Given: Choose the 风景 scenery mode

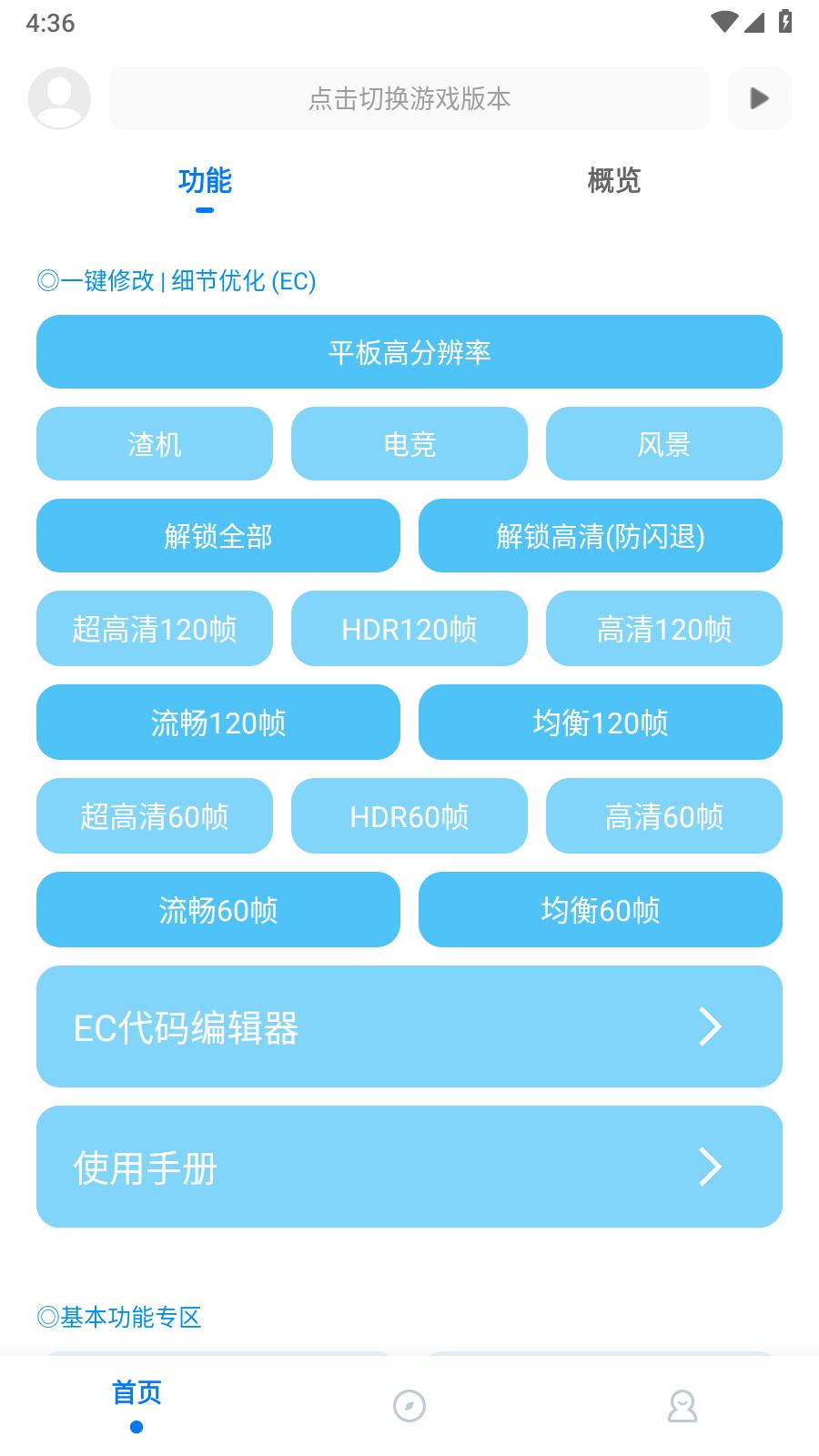Looking at the screenshot, I should 663,444.
